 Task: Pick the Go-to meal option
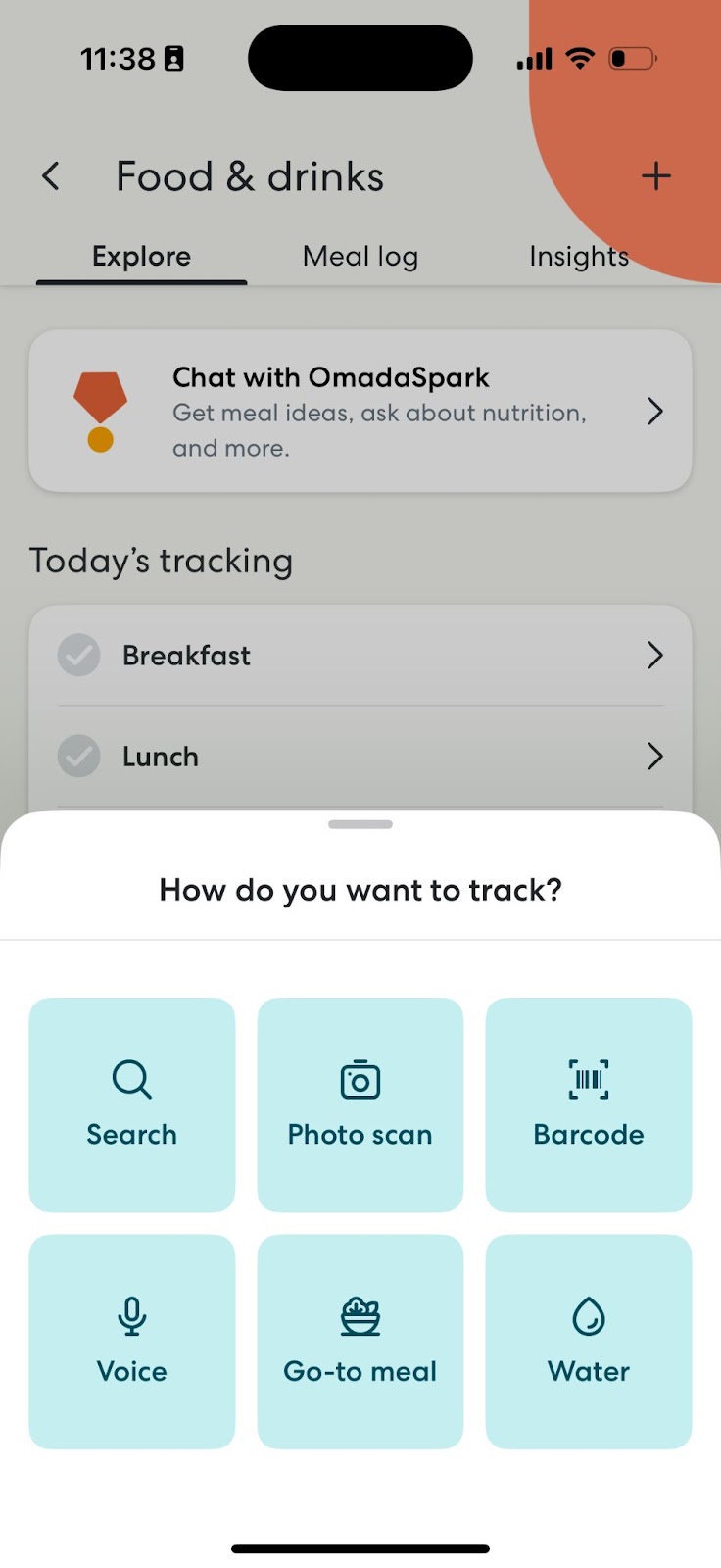click(x=360, y=1342)
